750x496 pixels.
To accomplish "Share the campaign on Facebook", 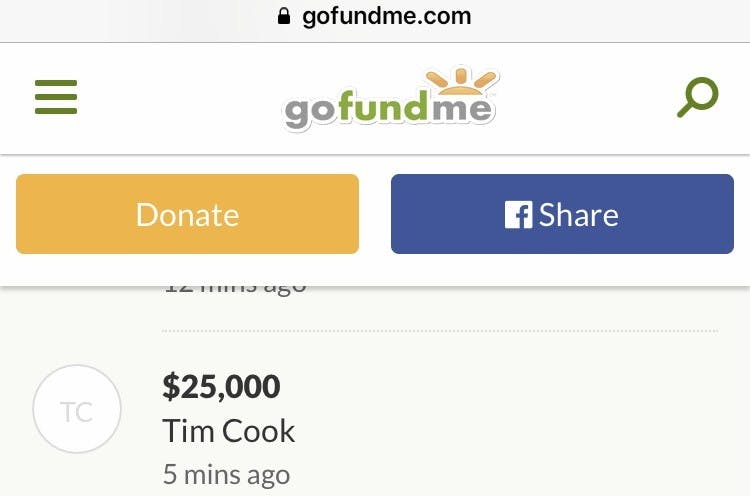I will 562,214.
